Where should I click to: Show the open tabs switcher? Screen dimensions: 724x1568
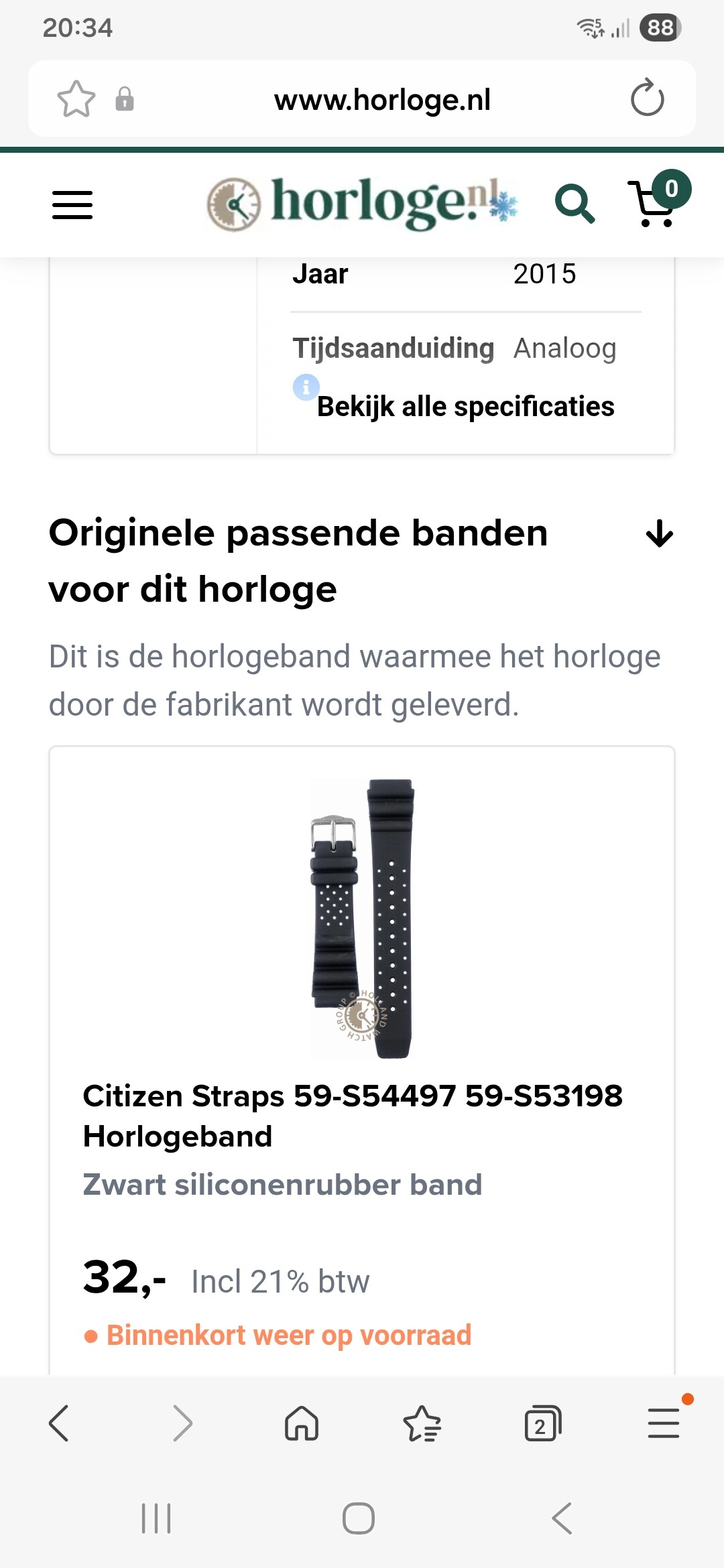pos(542,1423)
